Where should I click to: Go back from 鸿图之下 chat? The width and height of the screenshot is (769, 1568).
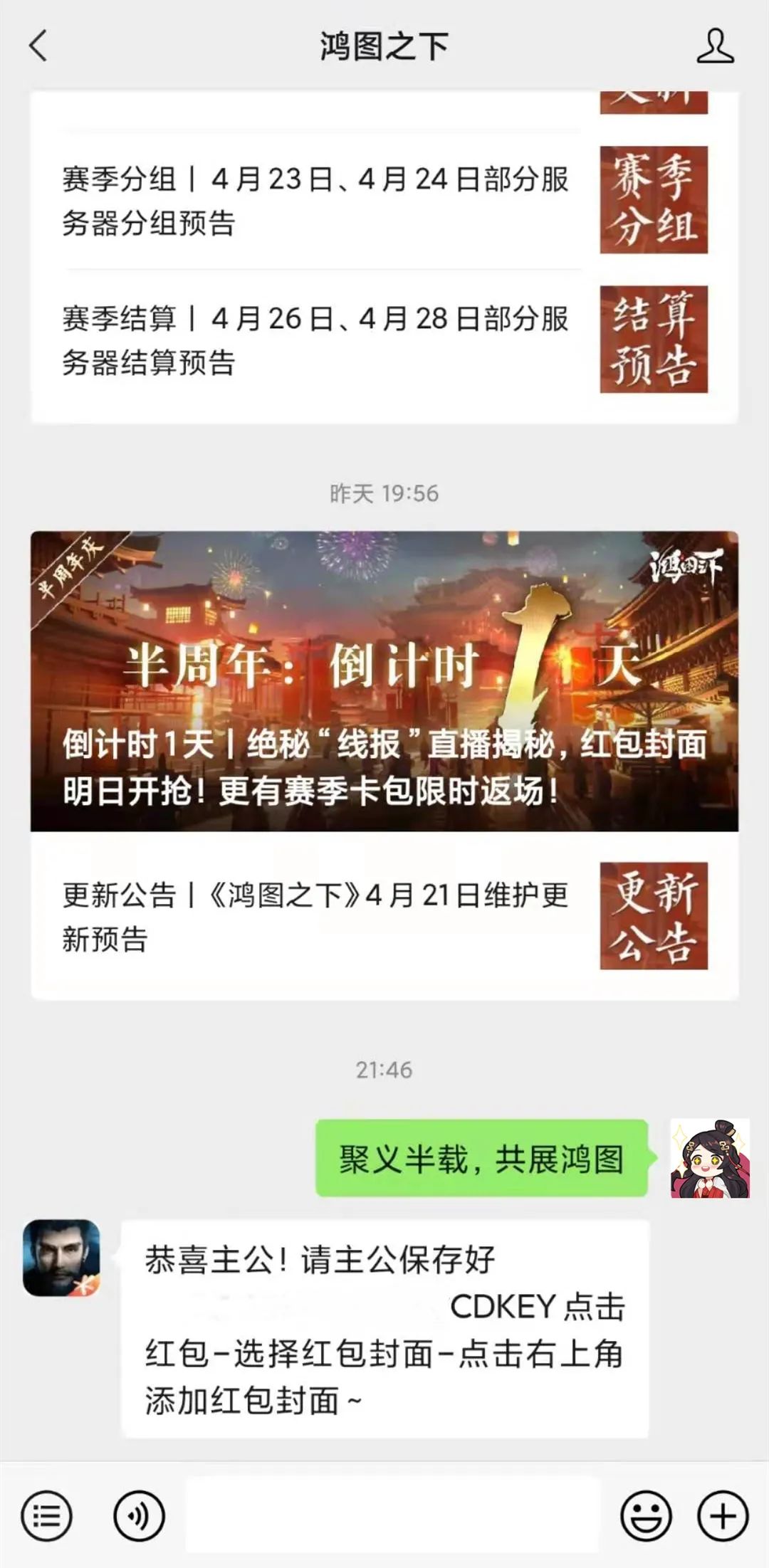[x=38, y=46]
